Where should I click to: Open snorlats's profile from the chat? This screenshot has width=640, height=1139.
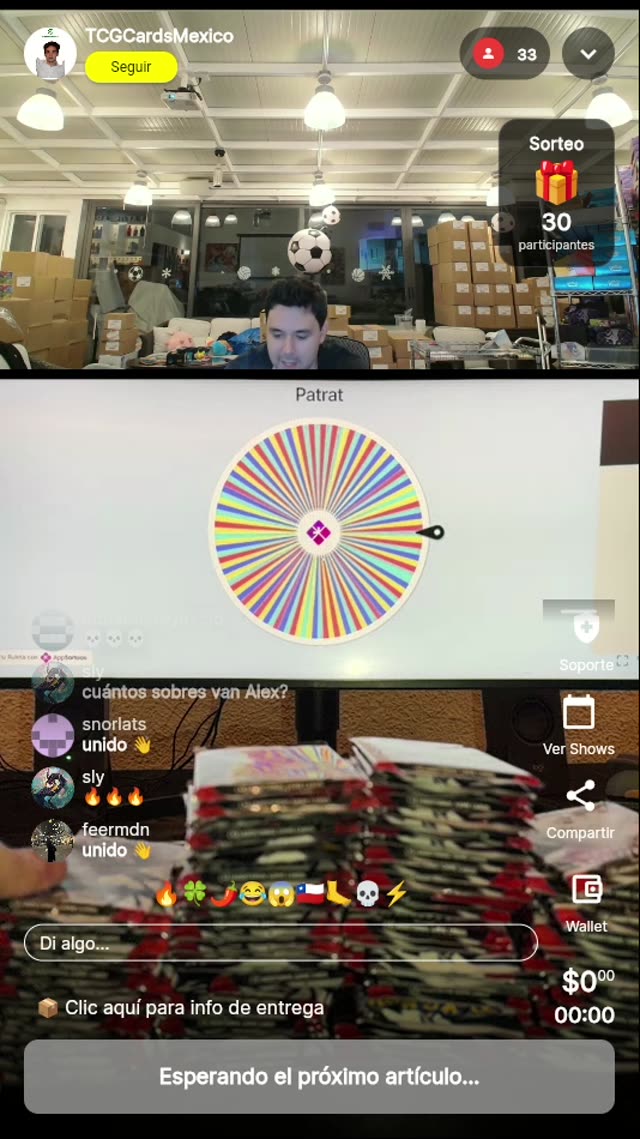coord(52,735)
